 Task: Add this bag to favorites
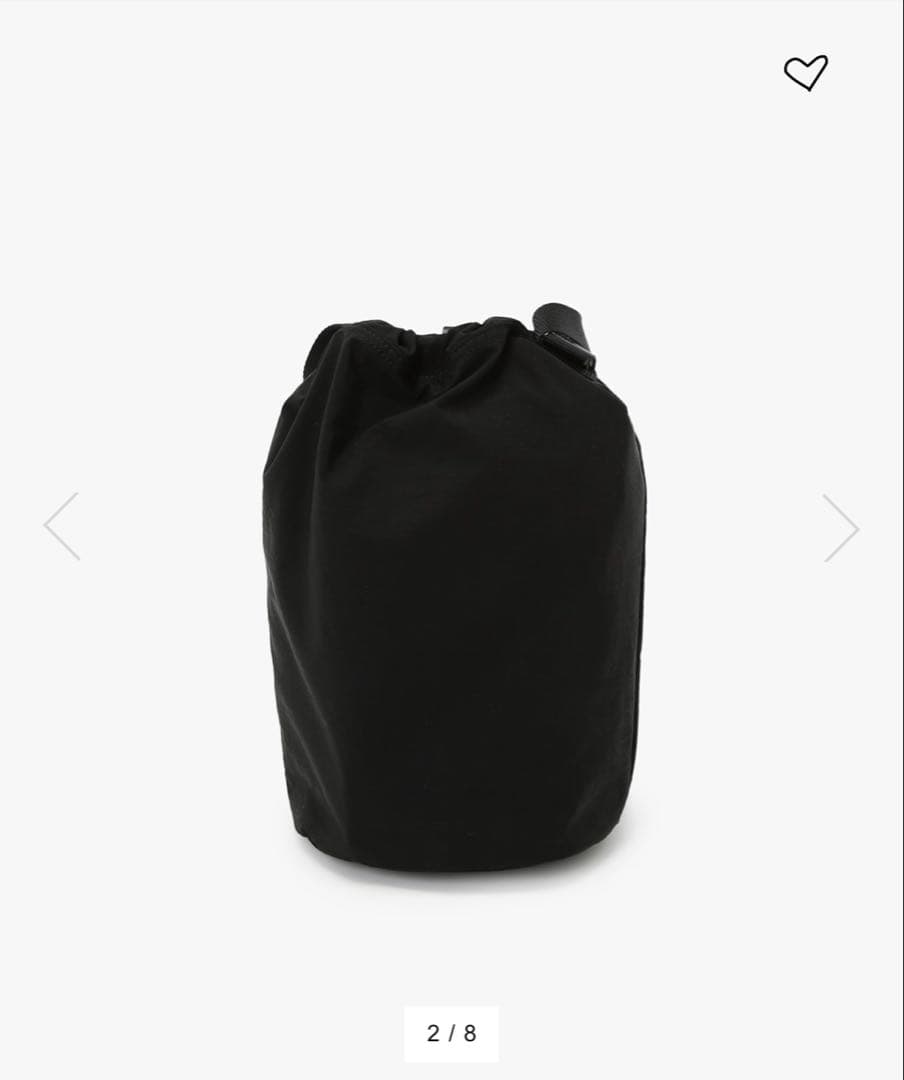coord(805,72)
